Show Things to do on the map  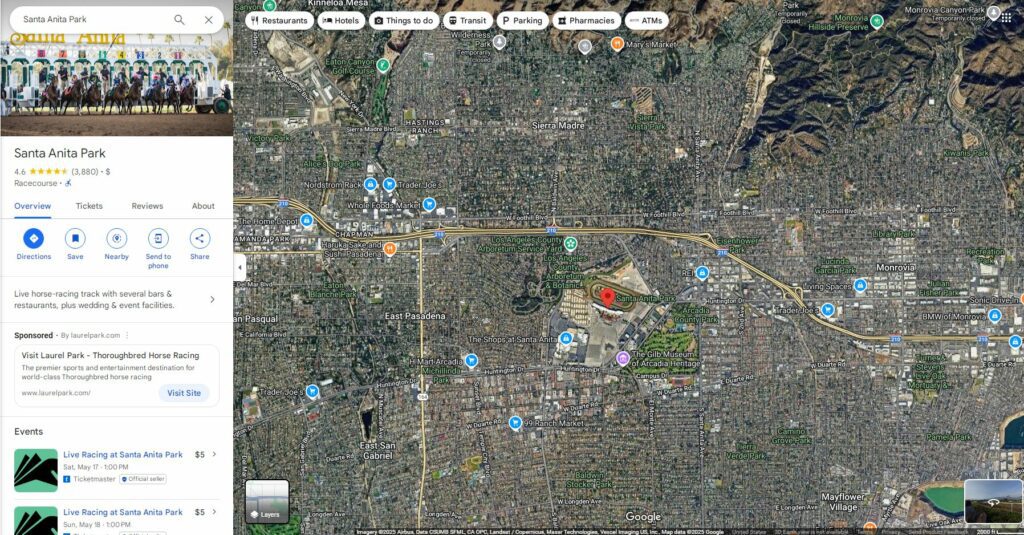[404, 20]
